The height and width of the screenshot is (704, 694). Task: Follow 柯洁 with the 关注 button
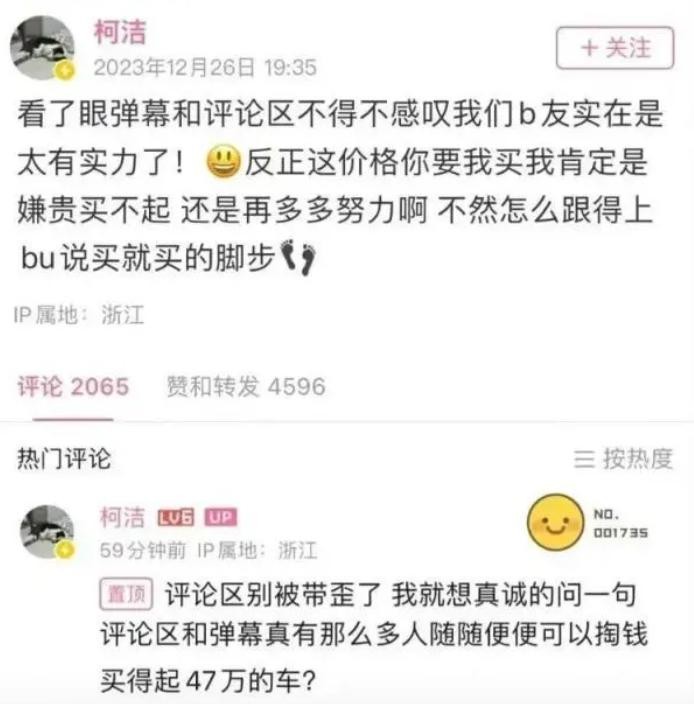coord(616,47)
